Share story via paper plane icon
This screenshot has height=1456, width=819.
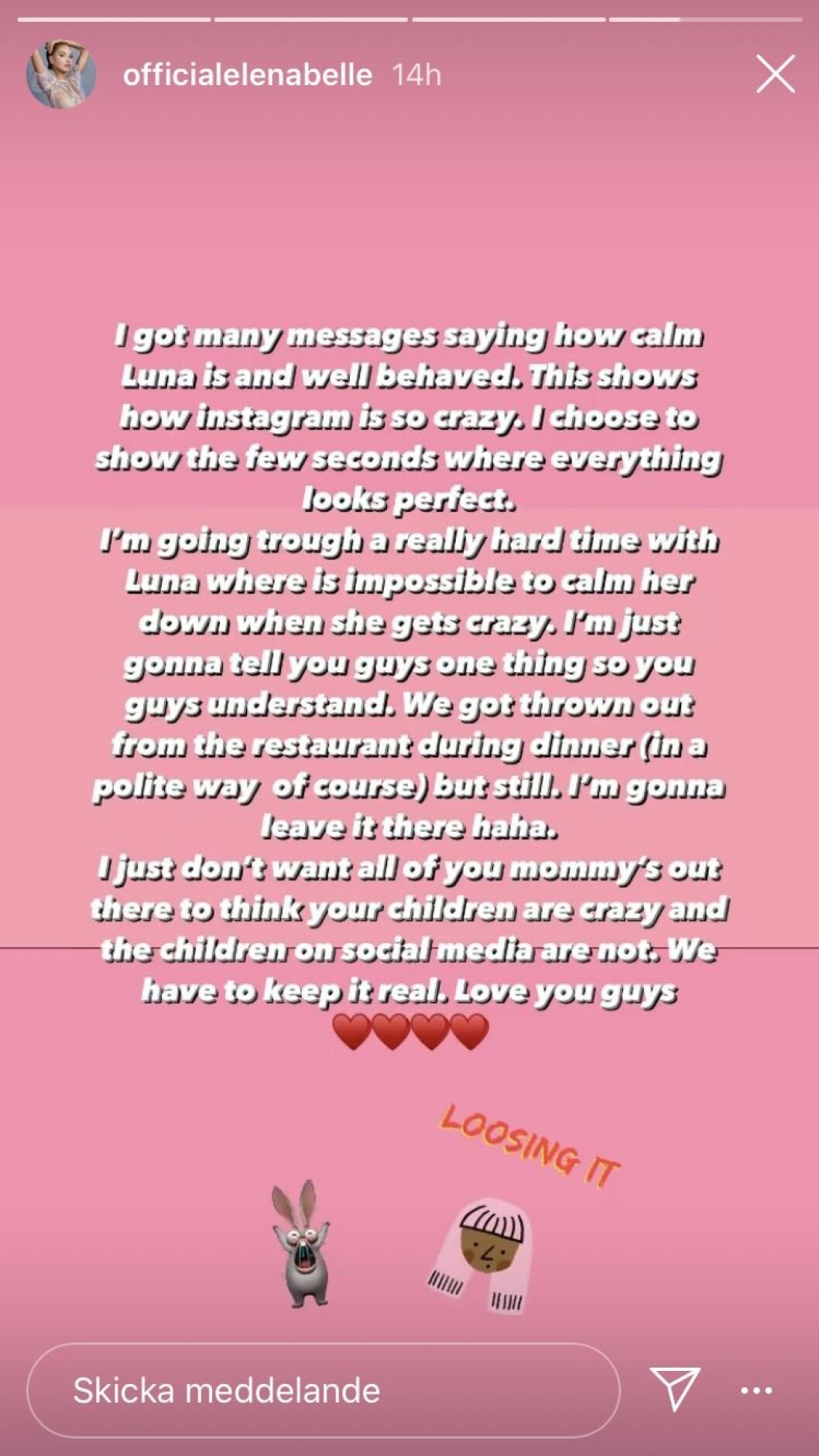[x=675, y=1389]
